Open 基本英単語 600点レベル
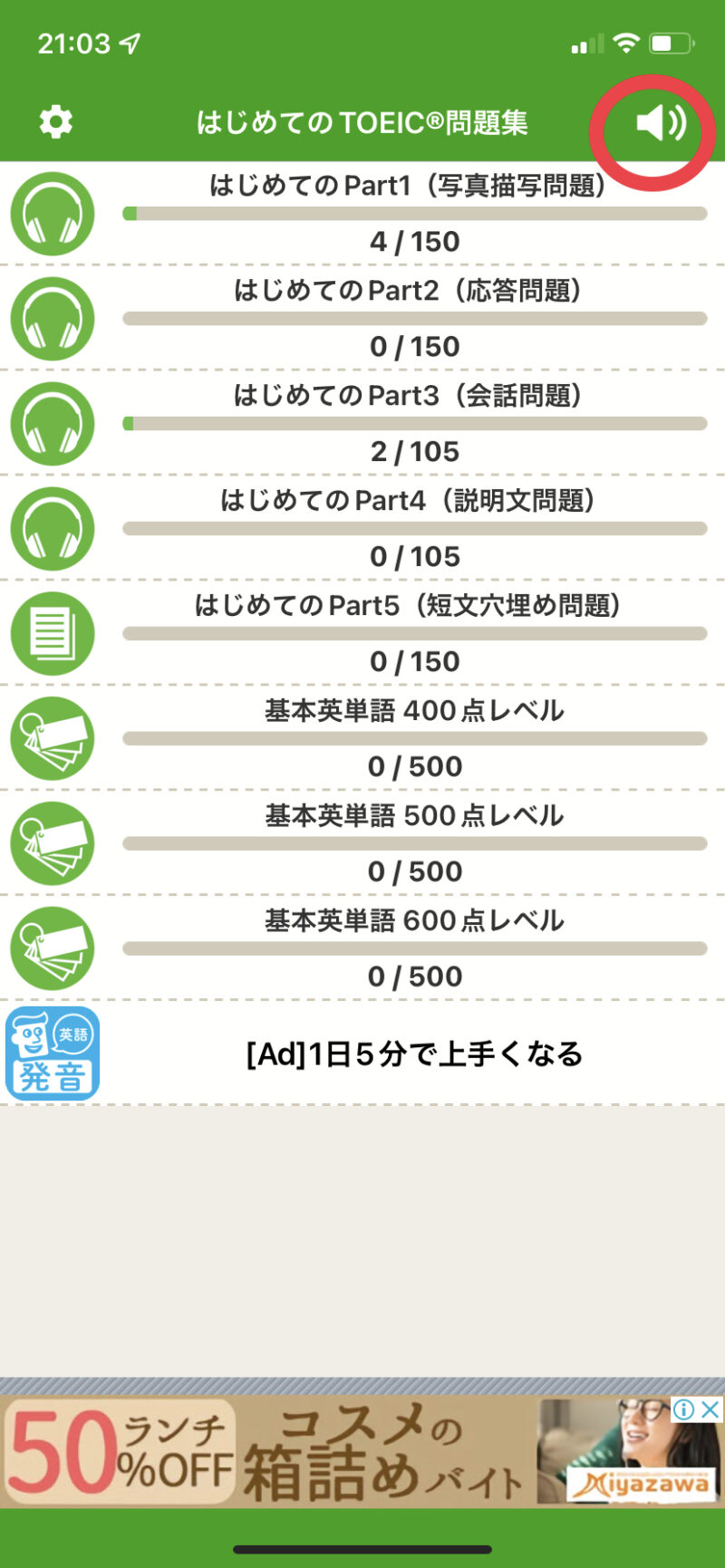This screenshot has width=725, height=1568. pyautogui.click(x=362, y=949)
